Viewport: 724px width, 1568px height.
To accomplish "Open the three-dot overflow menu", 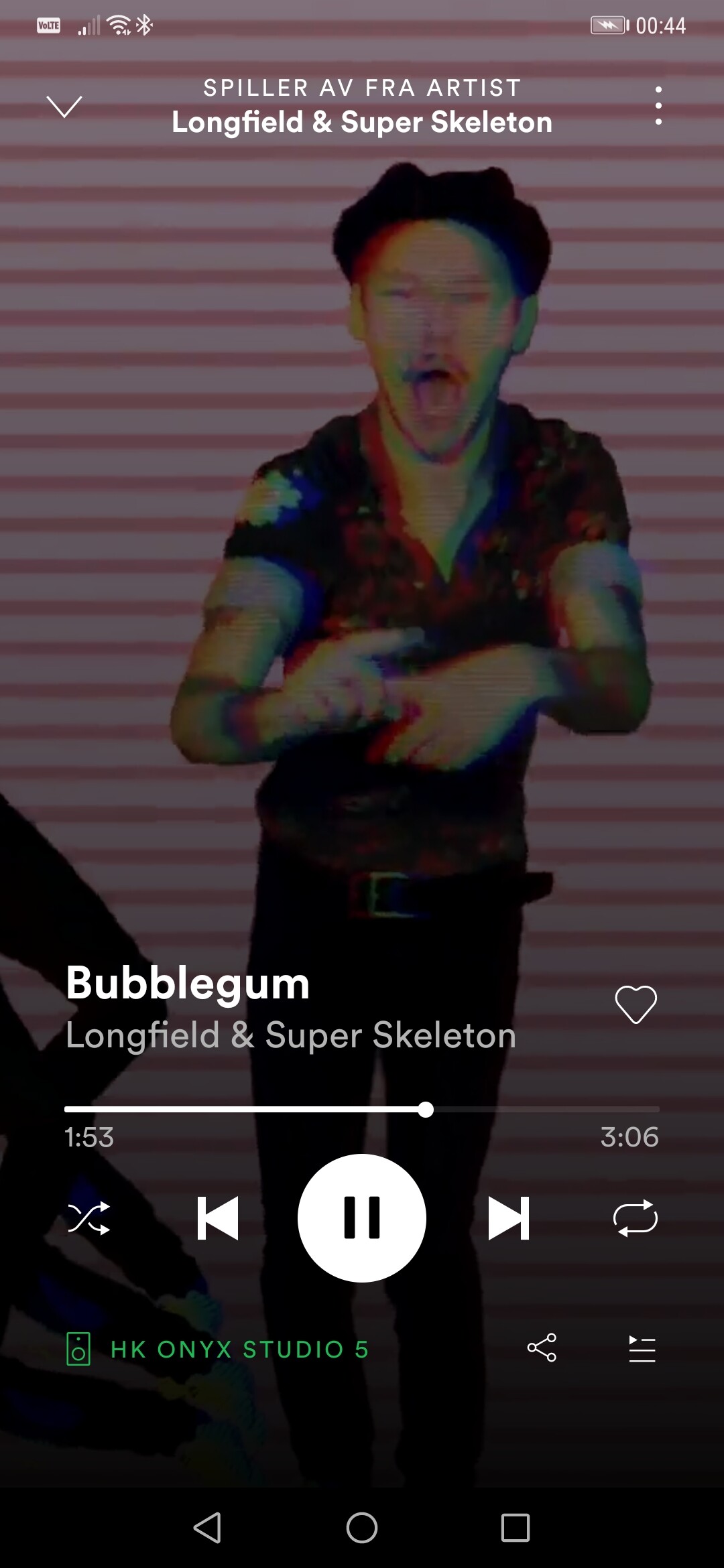I will pos(658,105).
